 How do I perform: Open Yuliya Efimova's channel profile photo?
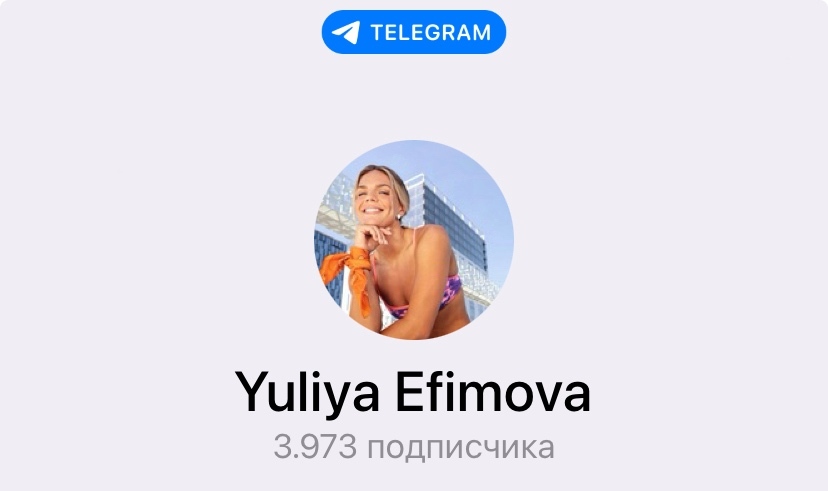pos(414,240)
